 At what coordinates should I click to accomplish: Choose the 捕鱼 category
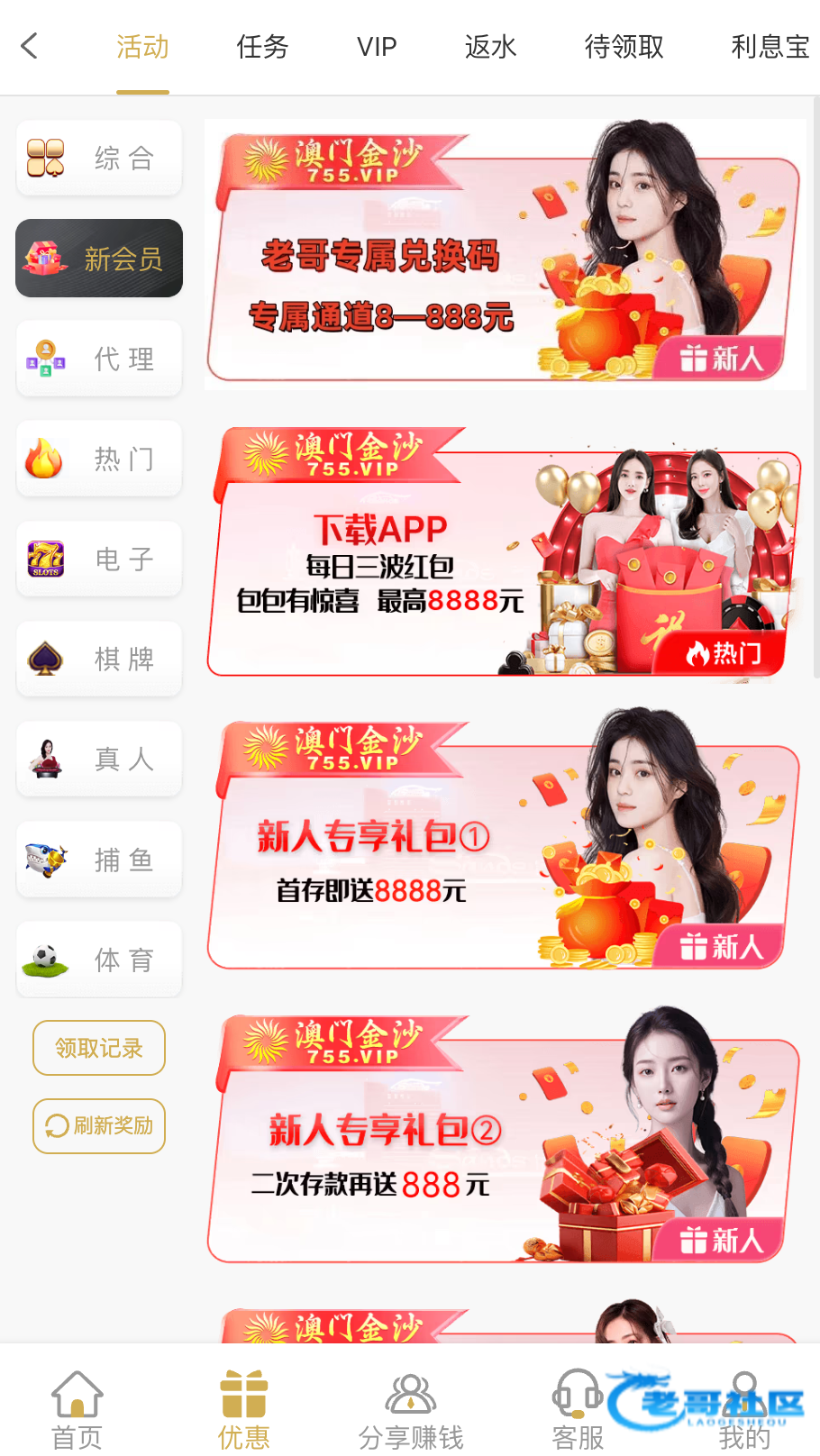click(x=99, y=860)
